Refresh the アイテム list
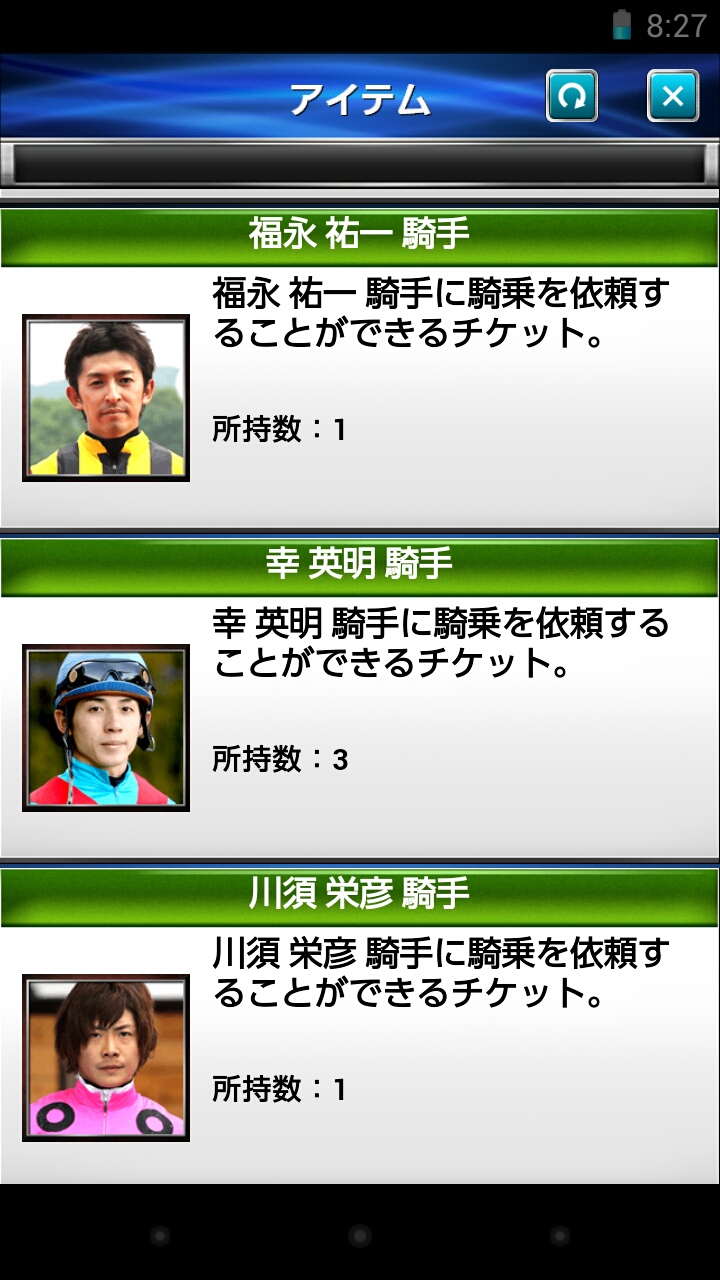The width and height of the screenshot is (720, 1280). pyautogui.click(x=572, y=96)
